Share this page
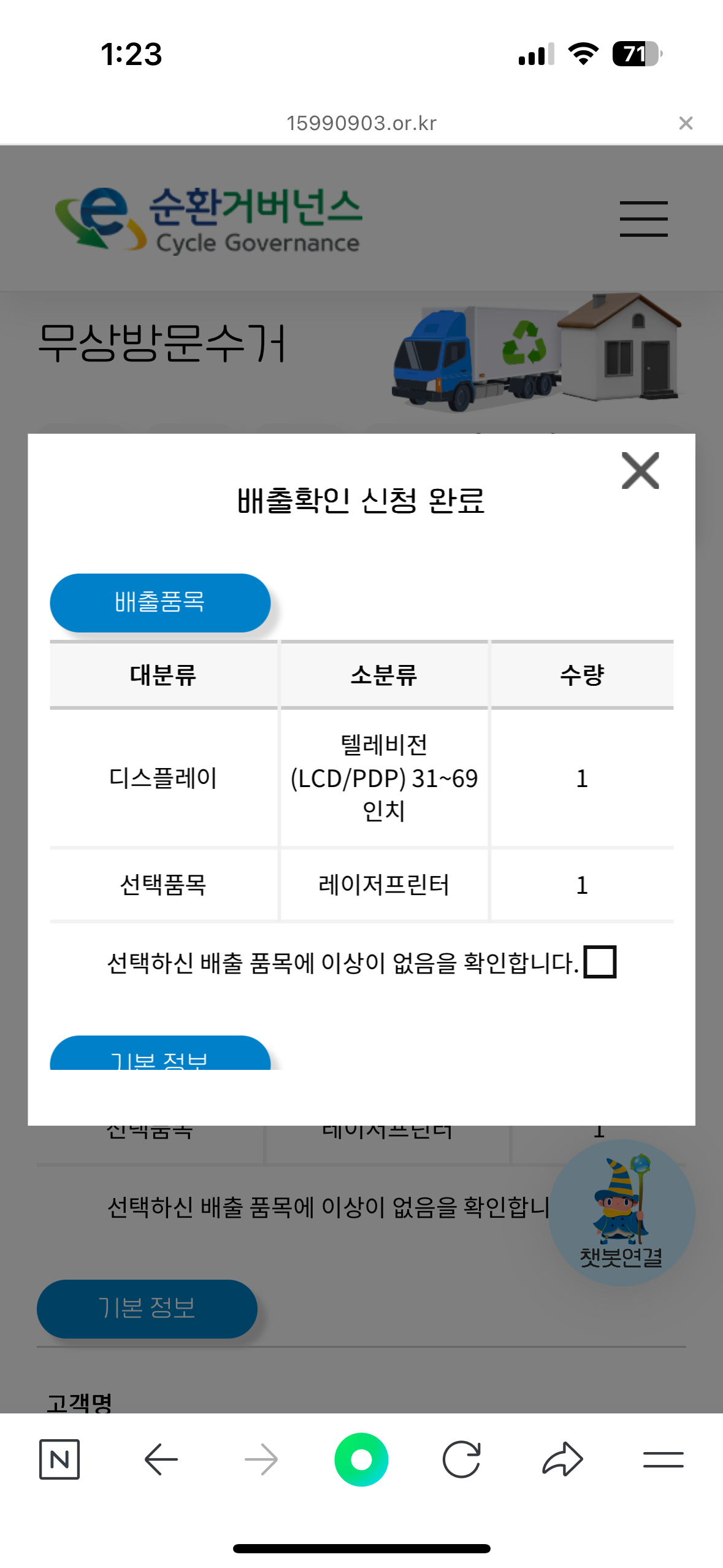This screenshot has width=723, height=1568. [x=562, y=1459]
